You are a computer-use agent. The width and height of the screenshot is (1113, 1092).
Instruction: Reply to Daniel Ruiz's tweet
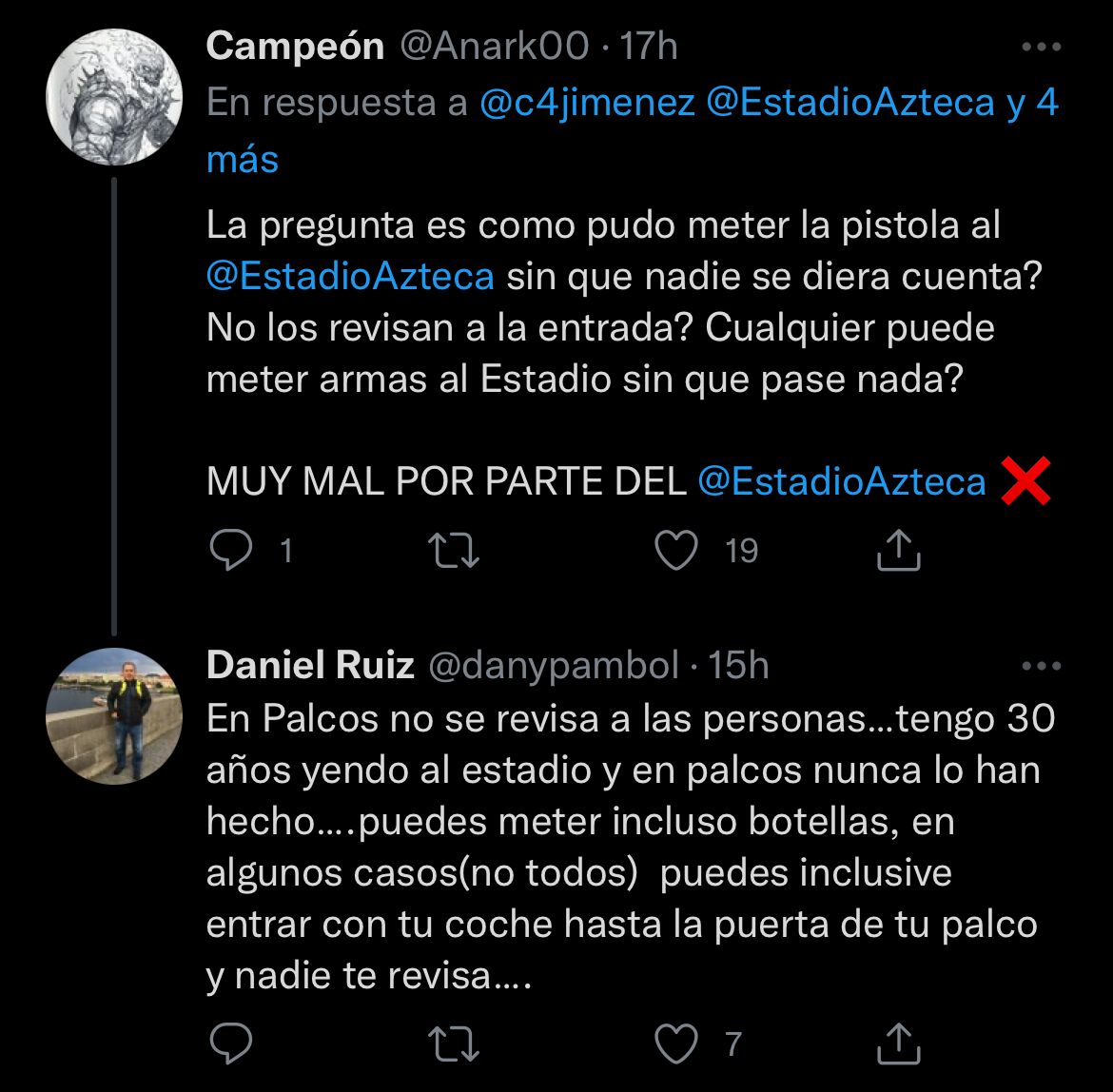[230, 1043]
